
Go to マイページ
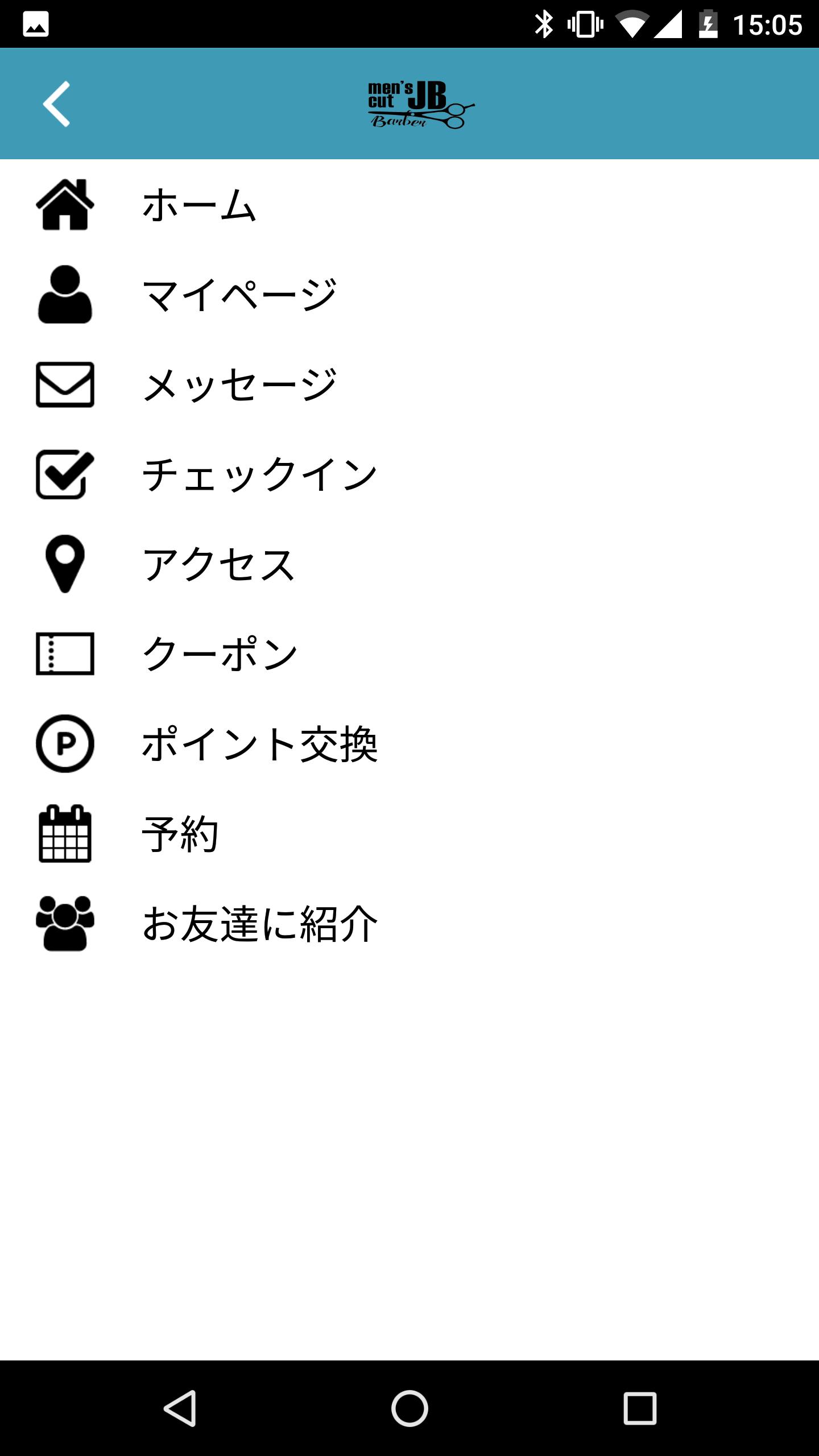(x=239, y=295)
